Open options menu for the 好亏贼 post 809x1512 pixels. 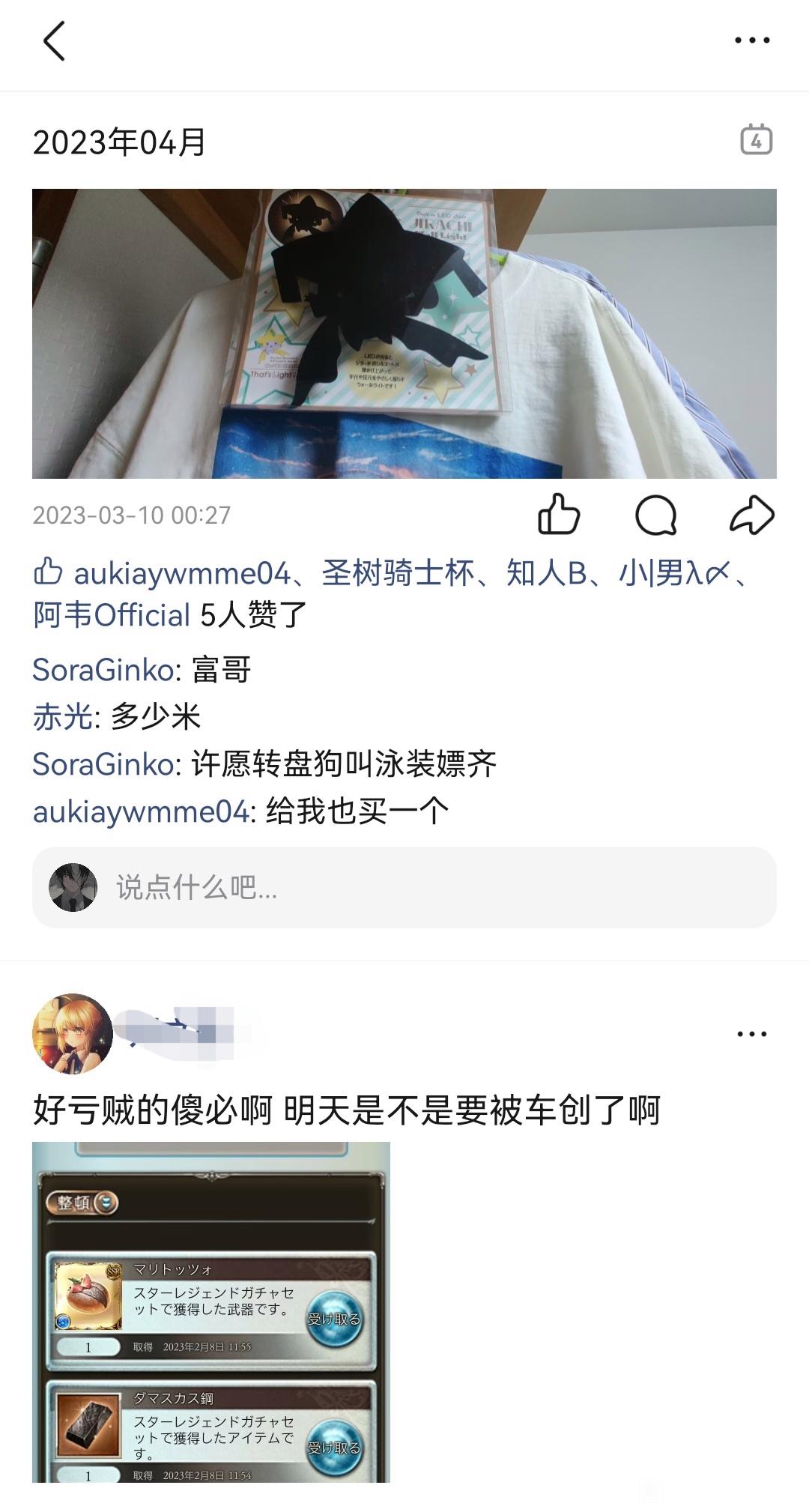click(x=751, y=1034)
